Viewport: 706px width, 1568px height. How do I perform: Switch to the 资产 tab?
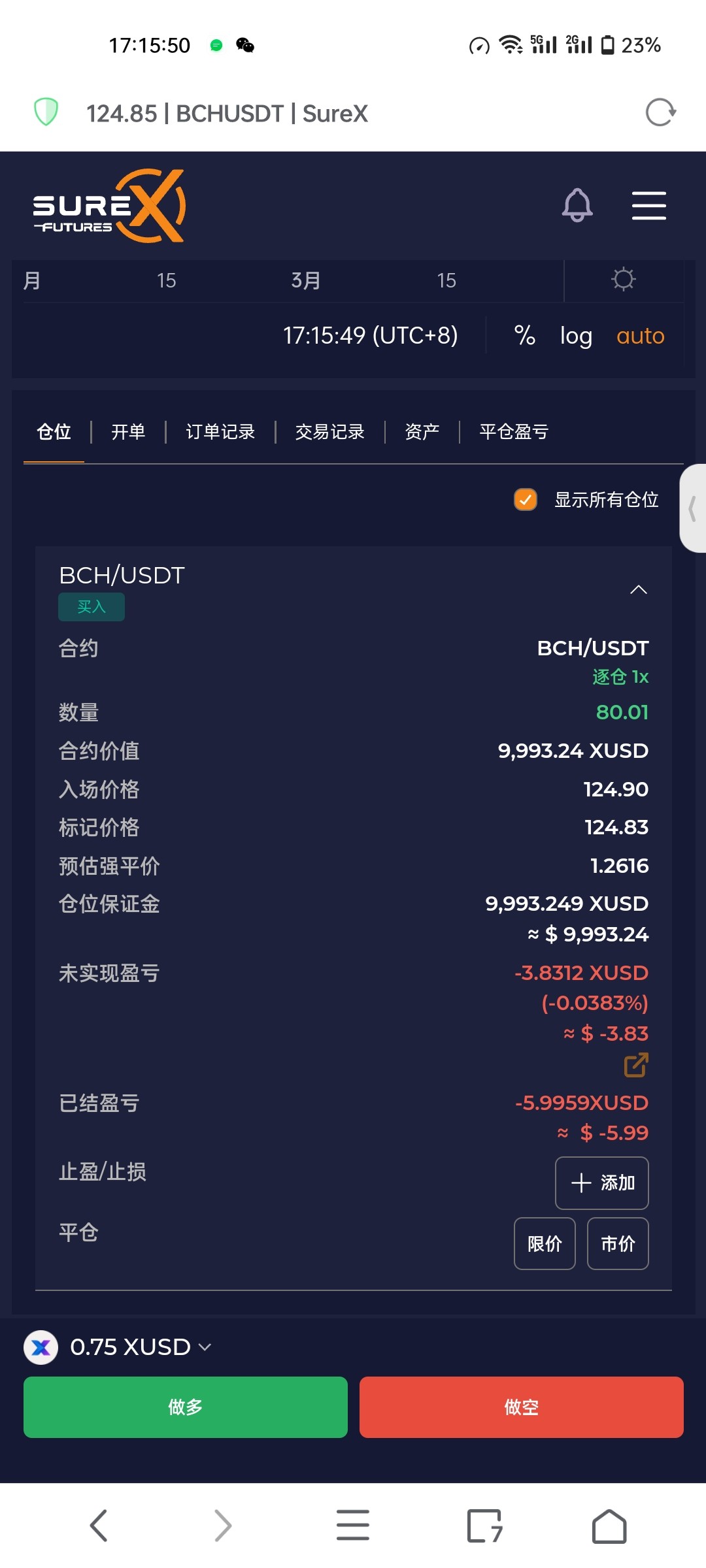tap(422, 432)
